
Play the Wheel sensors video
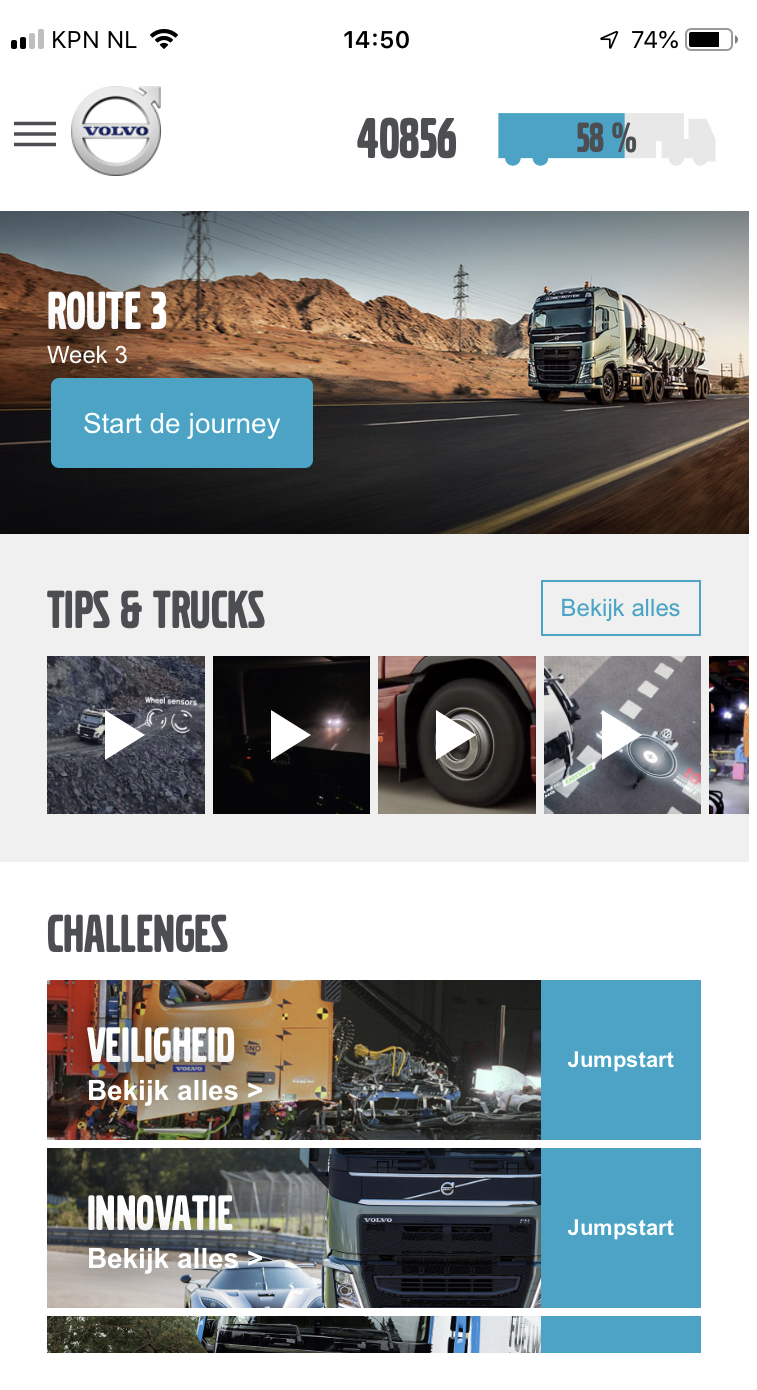(x=126, y=735)
